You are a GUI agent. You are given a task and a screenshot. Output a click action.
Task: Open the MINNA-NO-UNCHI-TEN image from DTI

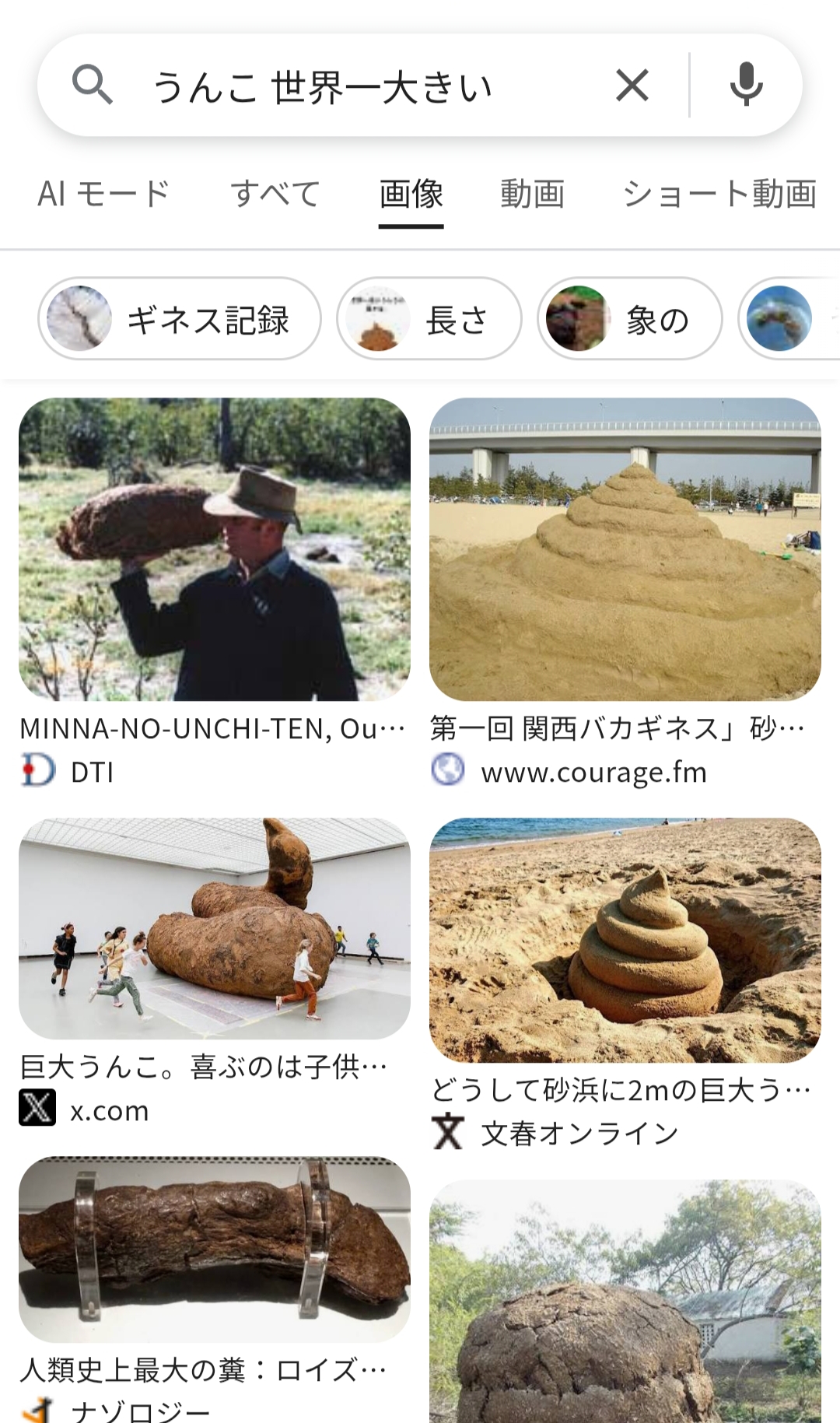point(215,549)
